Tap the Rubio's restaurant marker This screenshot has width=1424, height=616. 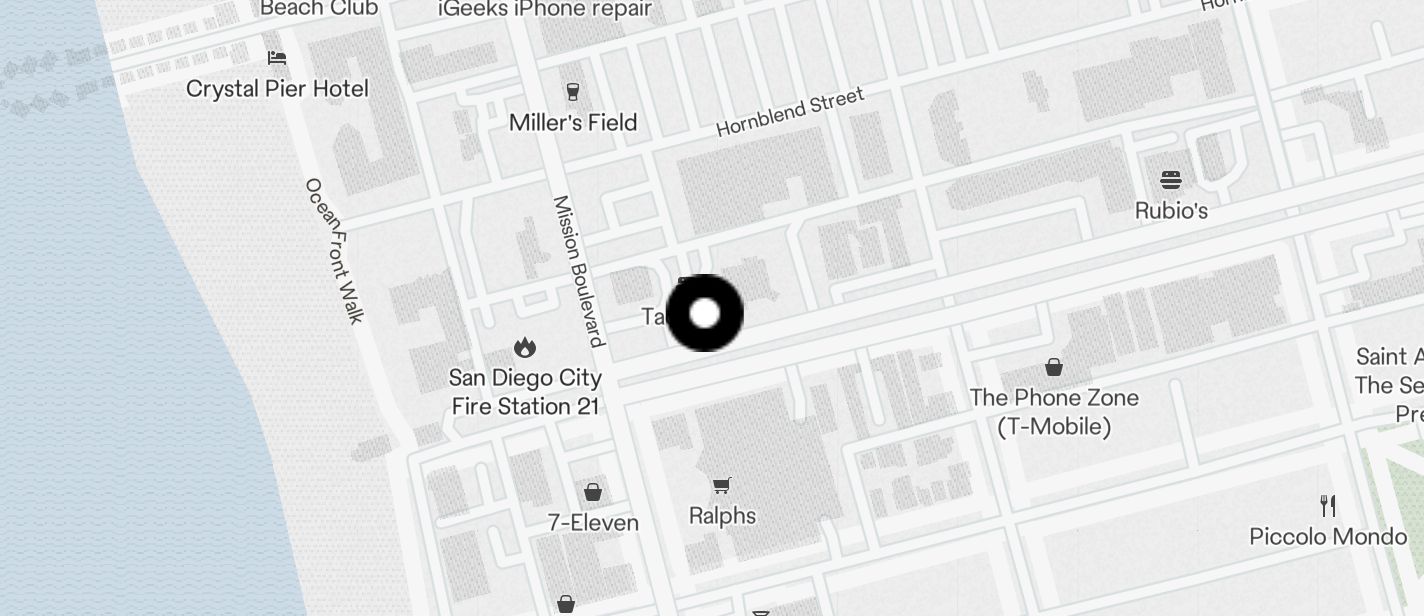pos(1171,181)
